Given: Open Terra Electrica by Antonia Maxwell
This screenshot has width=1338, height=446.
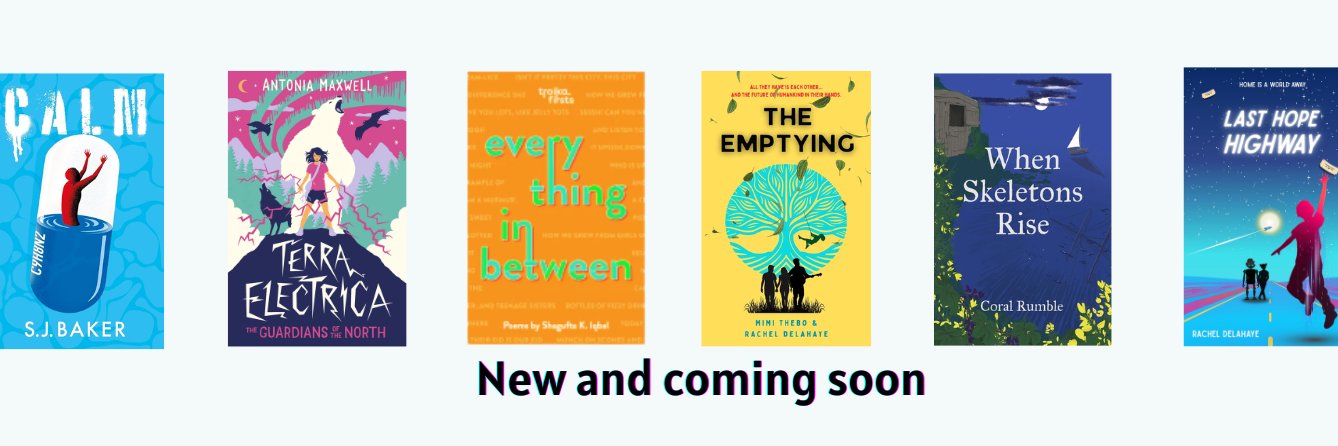Looking at the screenshot, I should click(317, 208).
